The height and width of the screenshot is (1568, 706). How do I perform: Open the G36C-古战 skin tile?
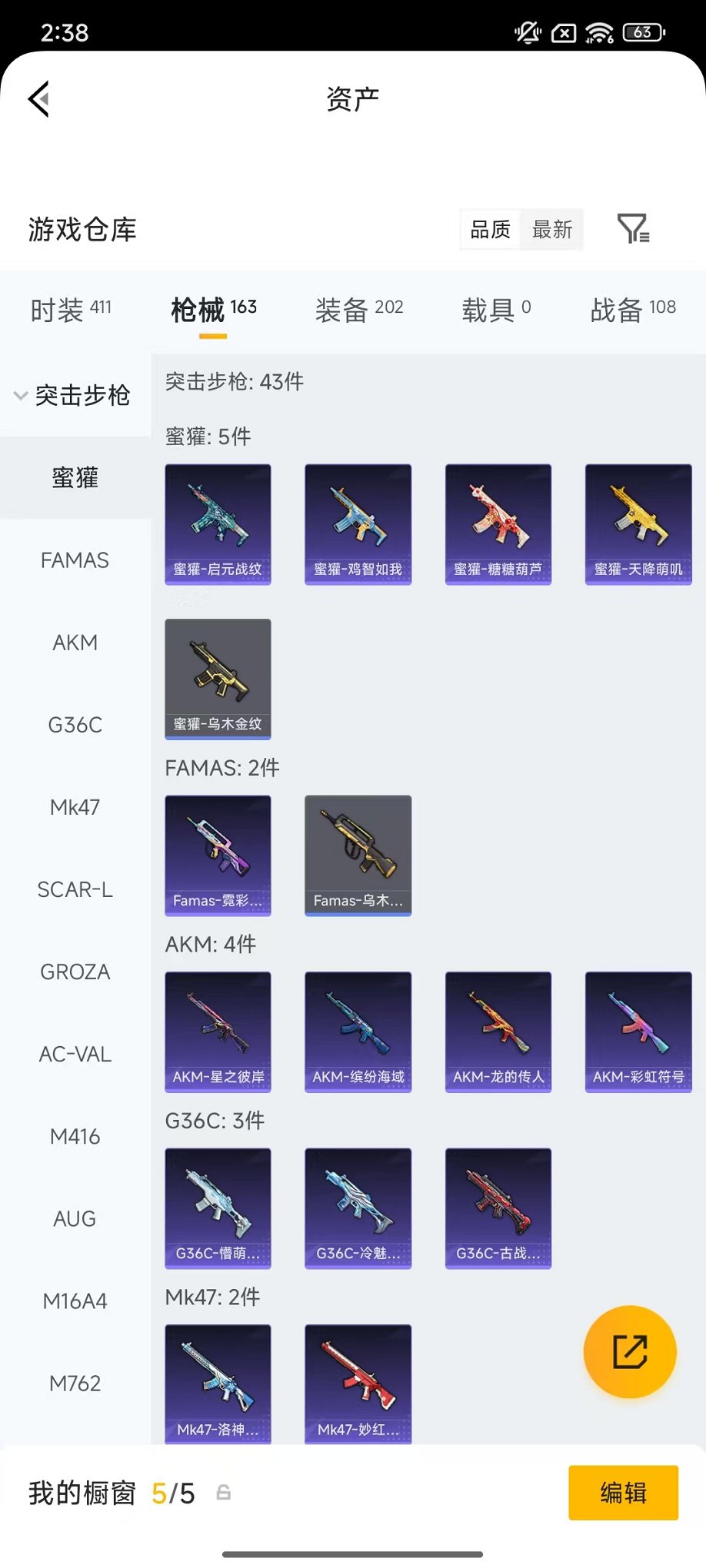click(x=498, y=1208)
